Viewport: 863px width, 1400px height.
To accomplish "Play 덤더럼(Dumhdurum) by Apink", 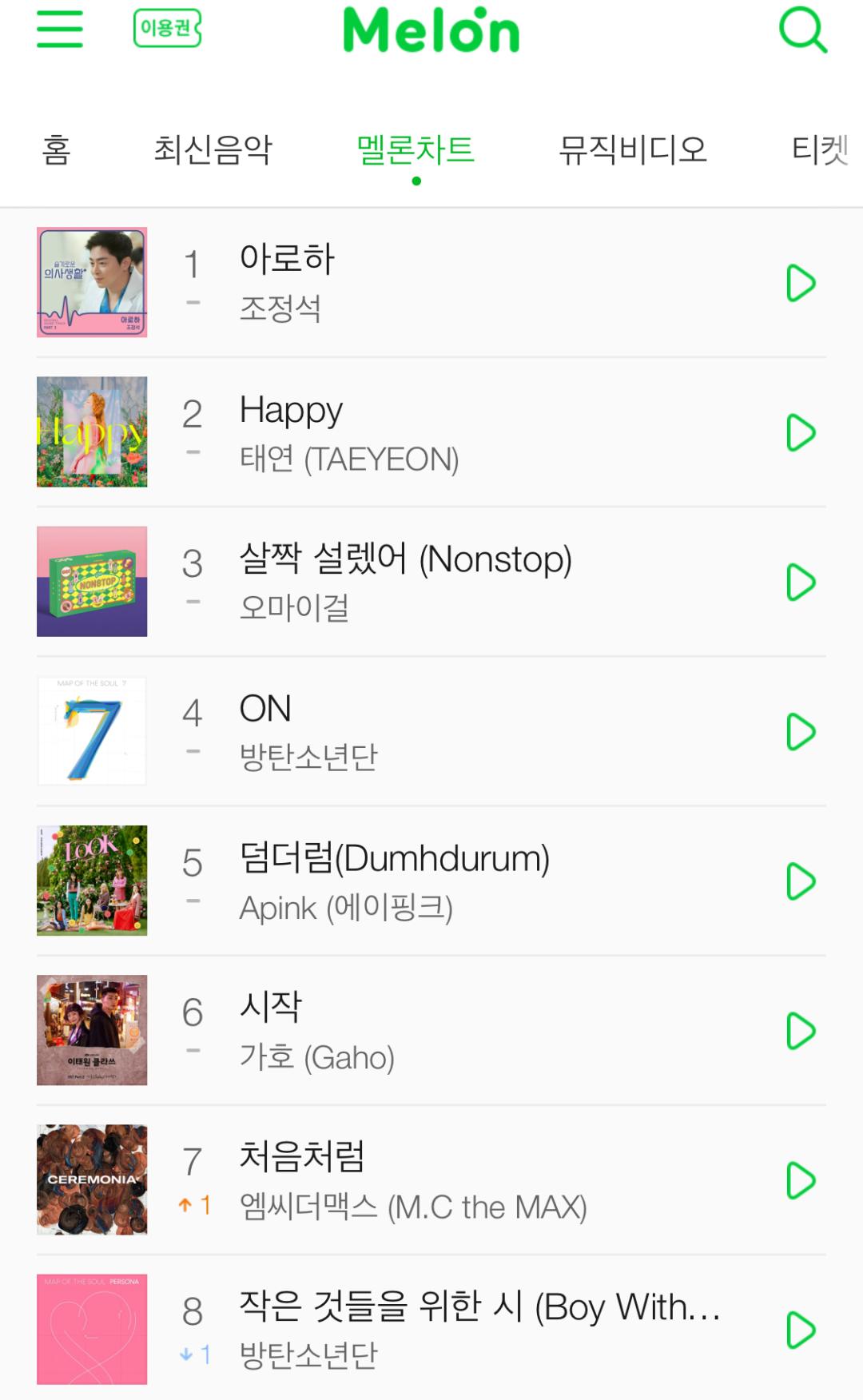I will [801, 881].
